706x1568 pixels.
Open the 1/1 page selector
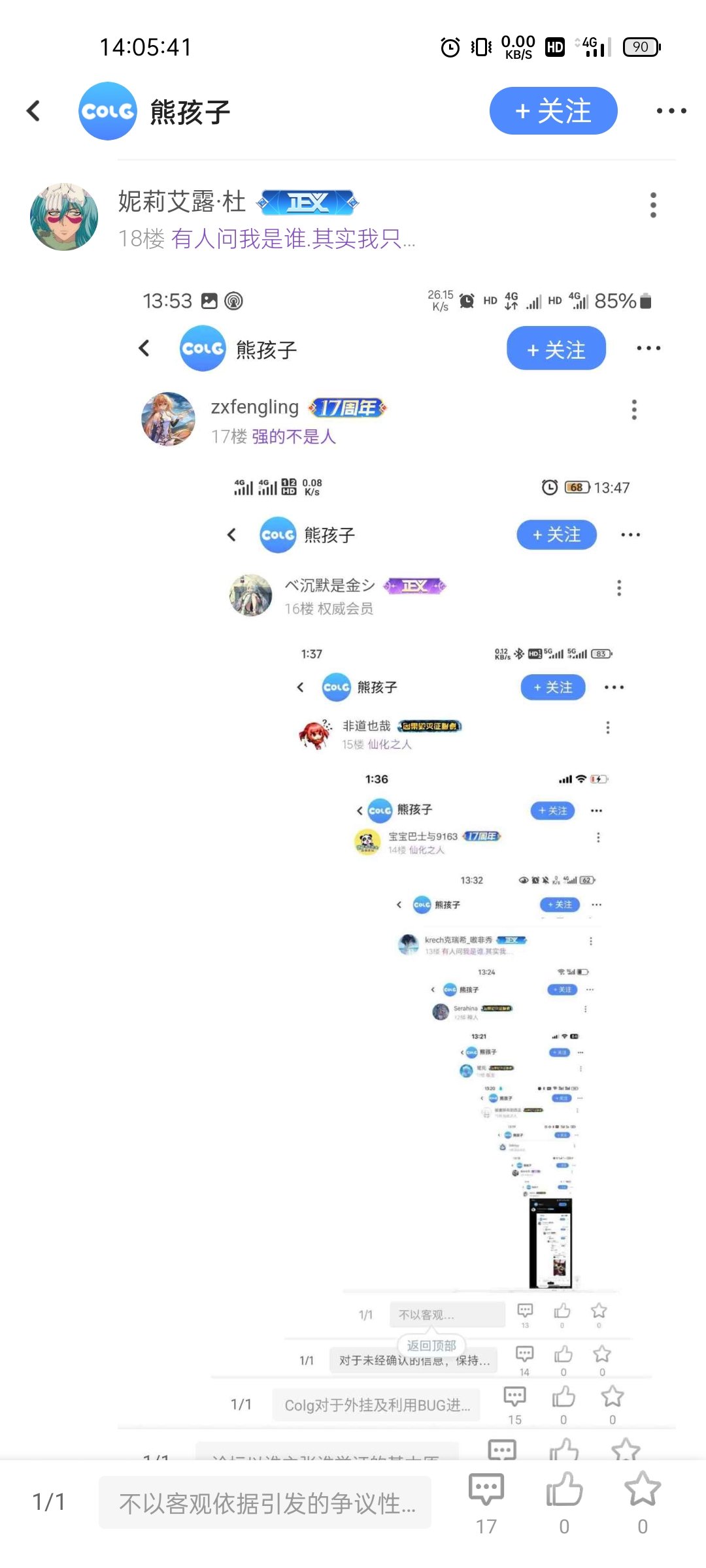(49, 1502)
